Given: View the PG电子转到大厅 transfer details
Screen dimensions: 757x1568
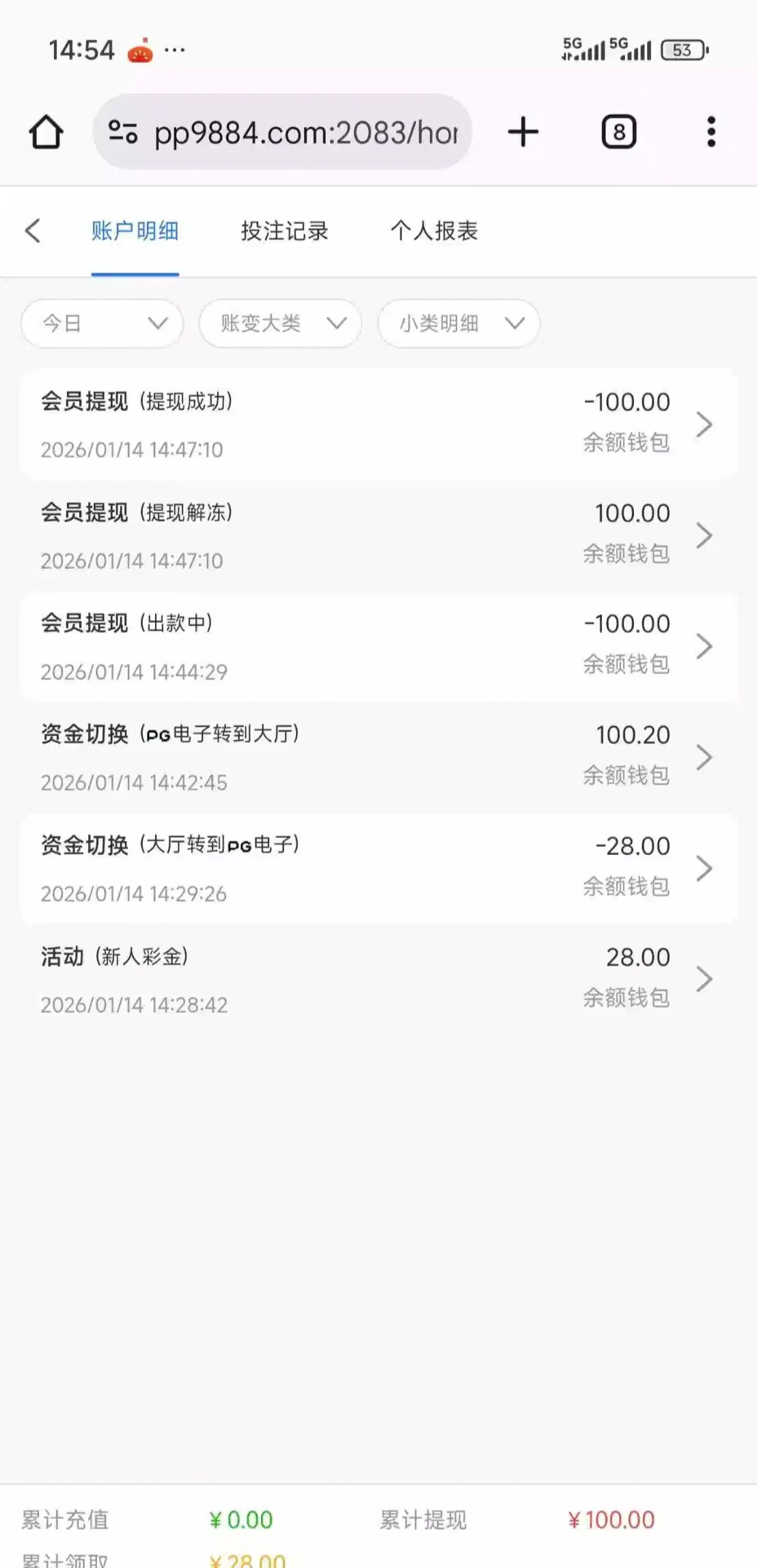Looking at the screenshot, I should 378,757.
